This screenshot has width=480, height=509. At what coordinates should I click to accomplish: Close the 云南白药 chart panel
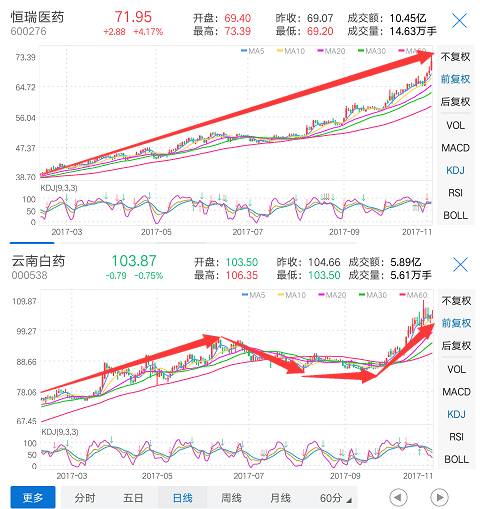tap(460, 265)
